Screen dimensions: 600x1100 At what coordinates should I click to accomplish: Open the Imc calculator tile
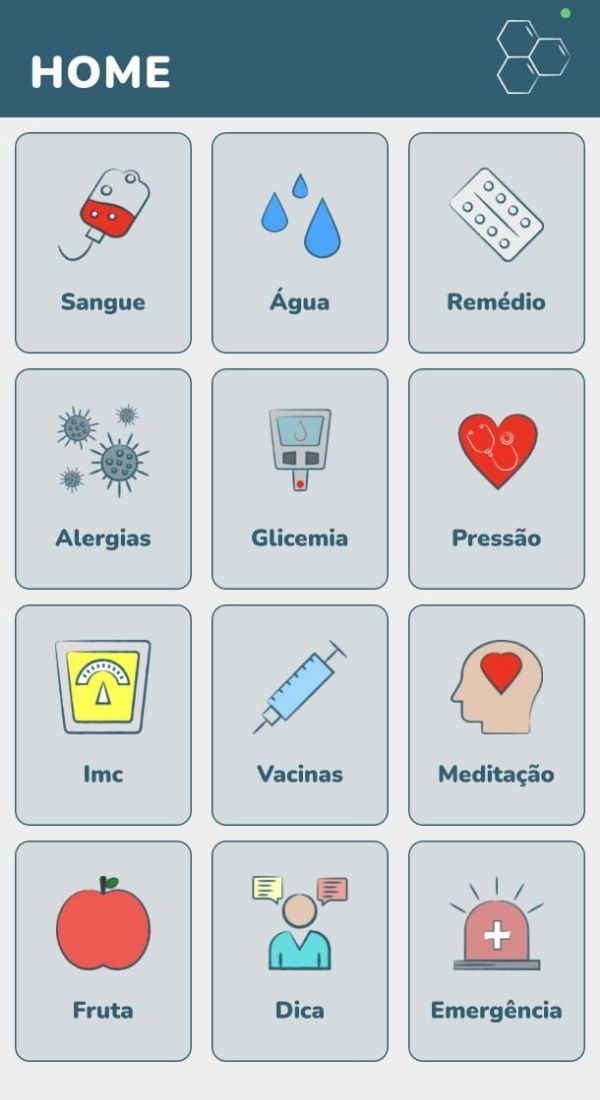point(103,715)
